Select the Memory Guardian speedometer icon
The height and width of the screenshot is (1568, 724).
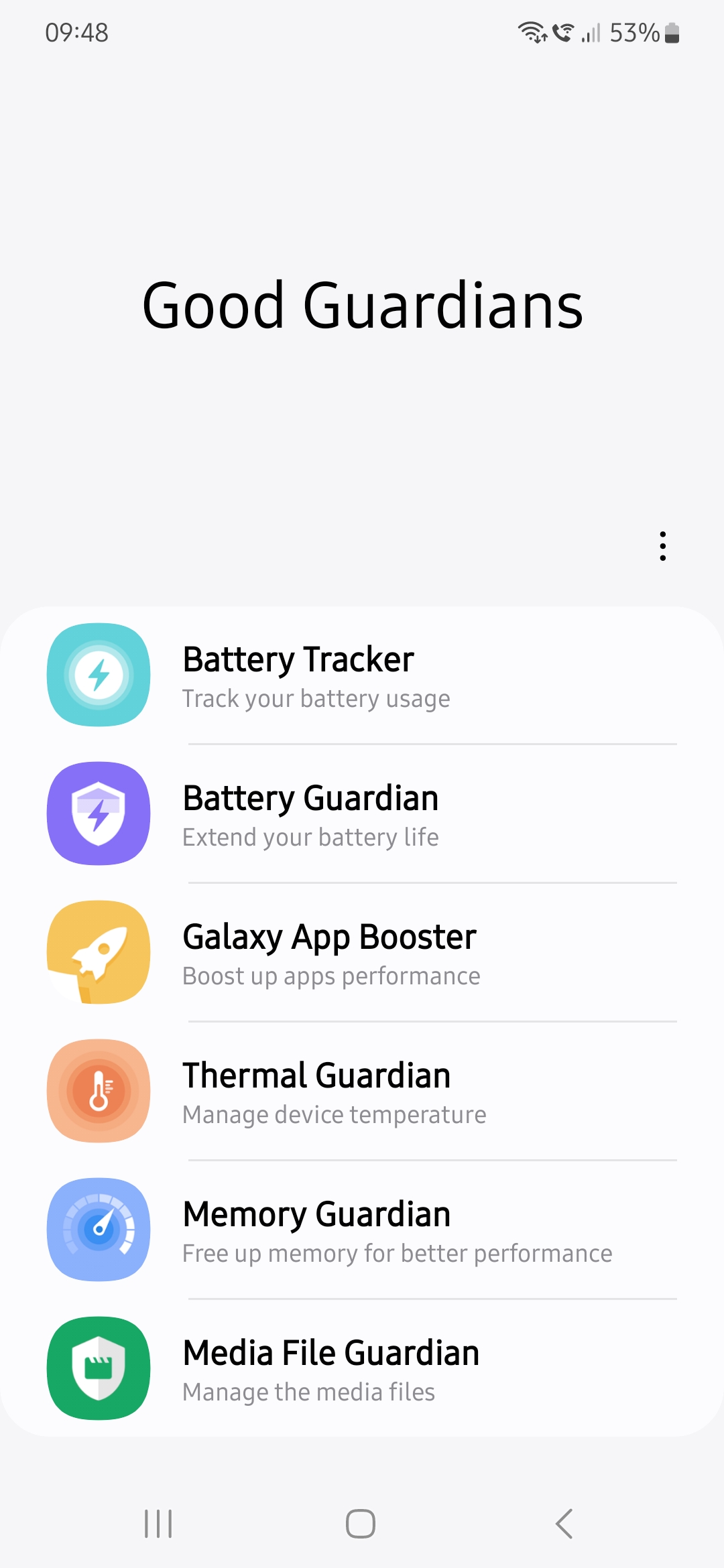pos(98,1229)
